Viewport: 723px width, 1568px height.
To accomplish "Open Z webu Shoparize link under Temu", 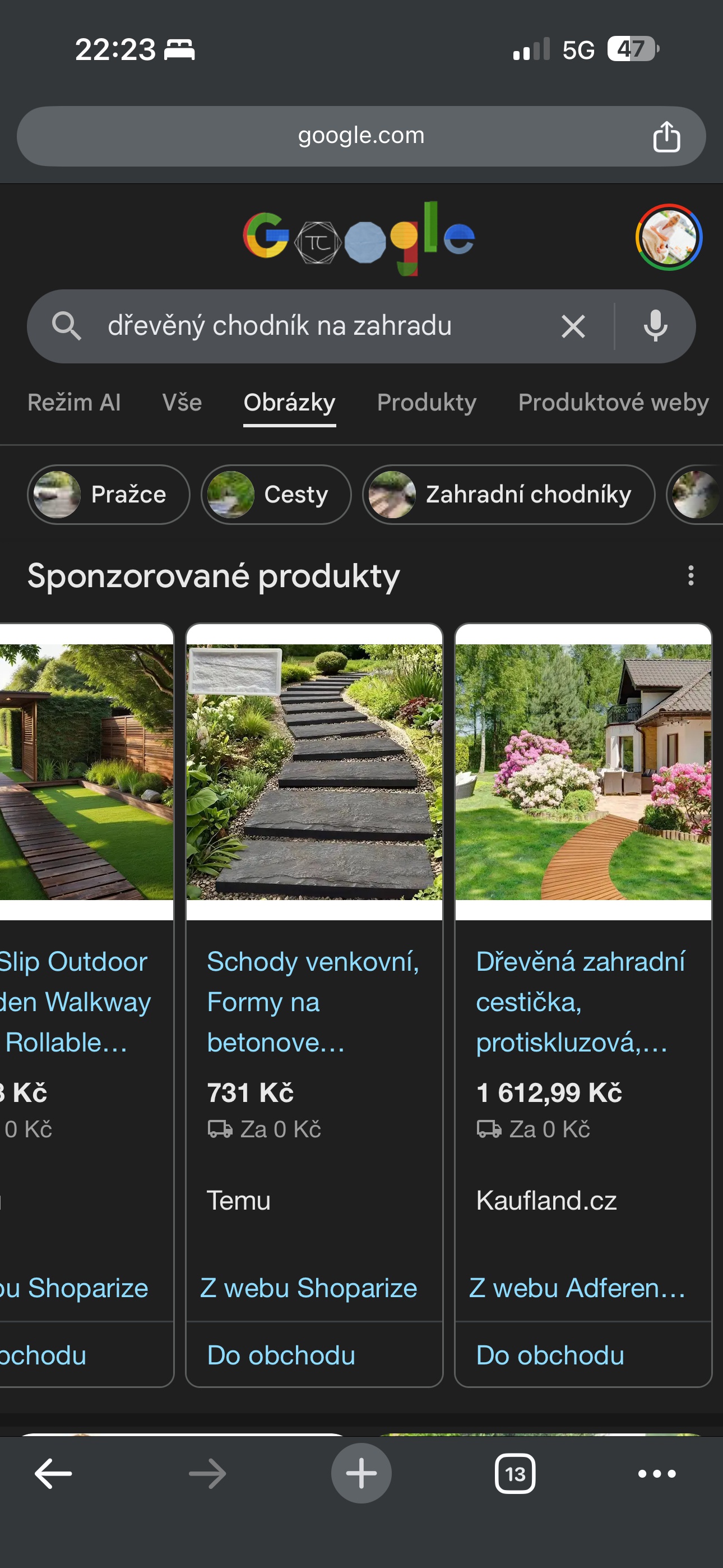I will tap(309, 1288).
